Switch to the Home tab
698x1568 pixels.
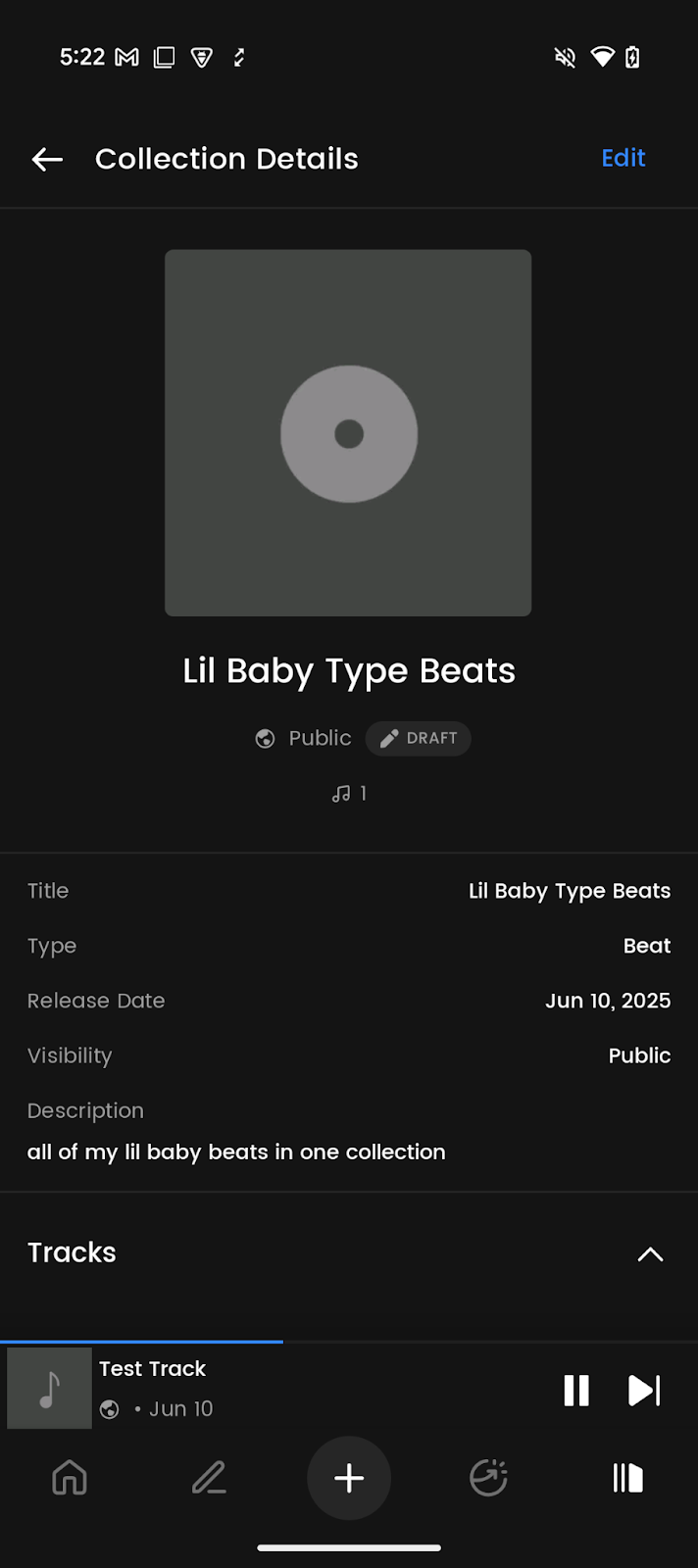coord(70,1478)
